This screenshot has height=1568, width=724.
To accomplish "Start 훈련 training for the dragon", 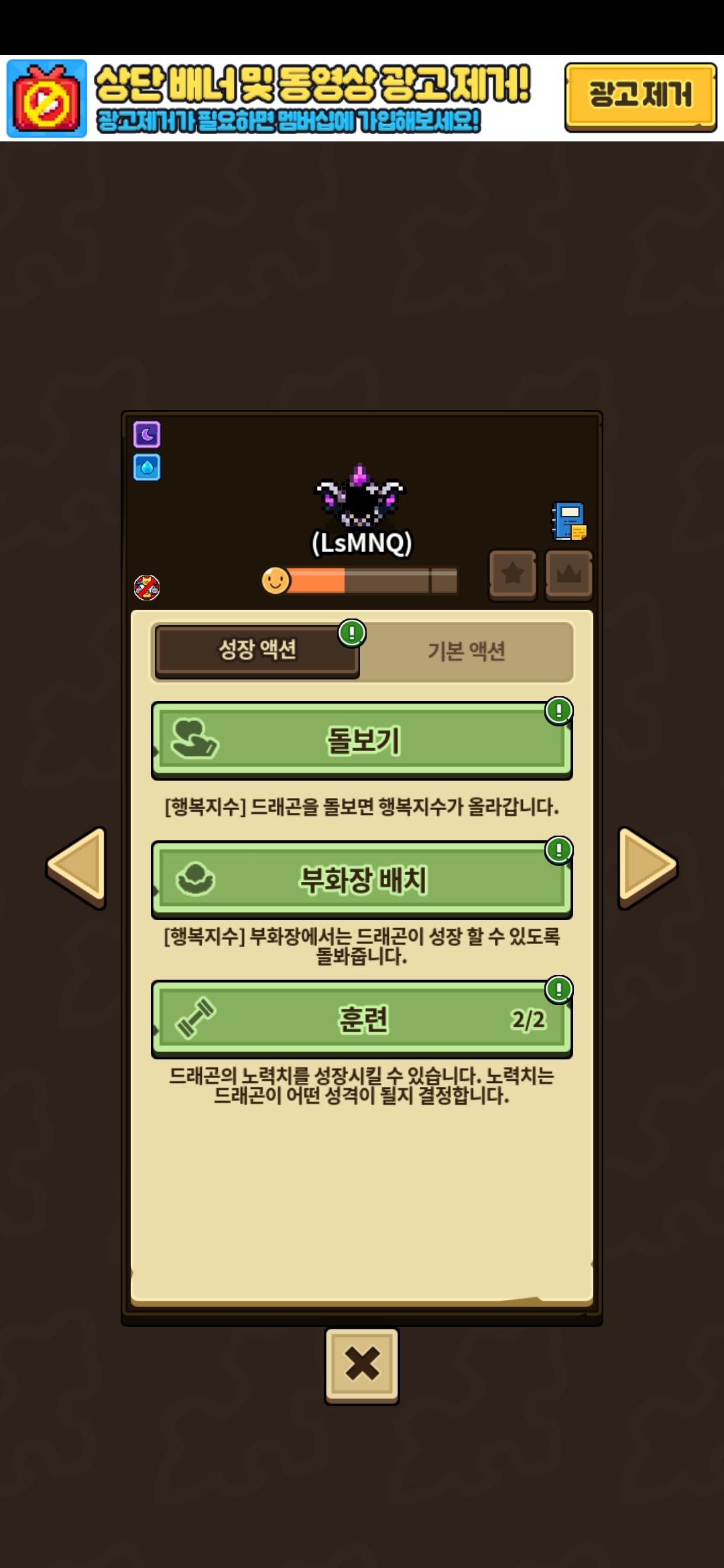I will (x=362, y=1019).
